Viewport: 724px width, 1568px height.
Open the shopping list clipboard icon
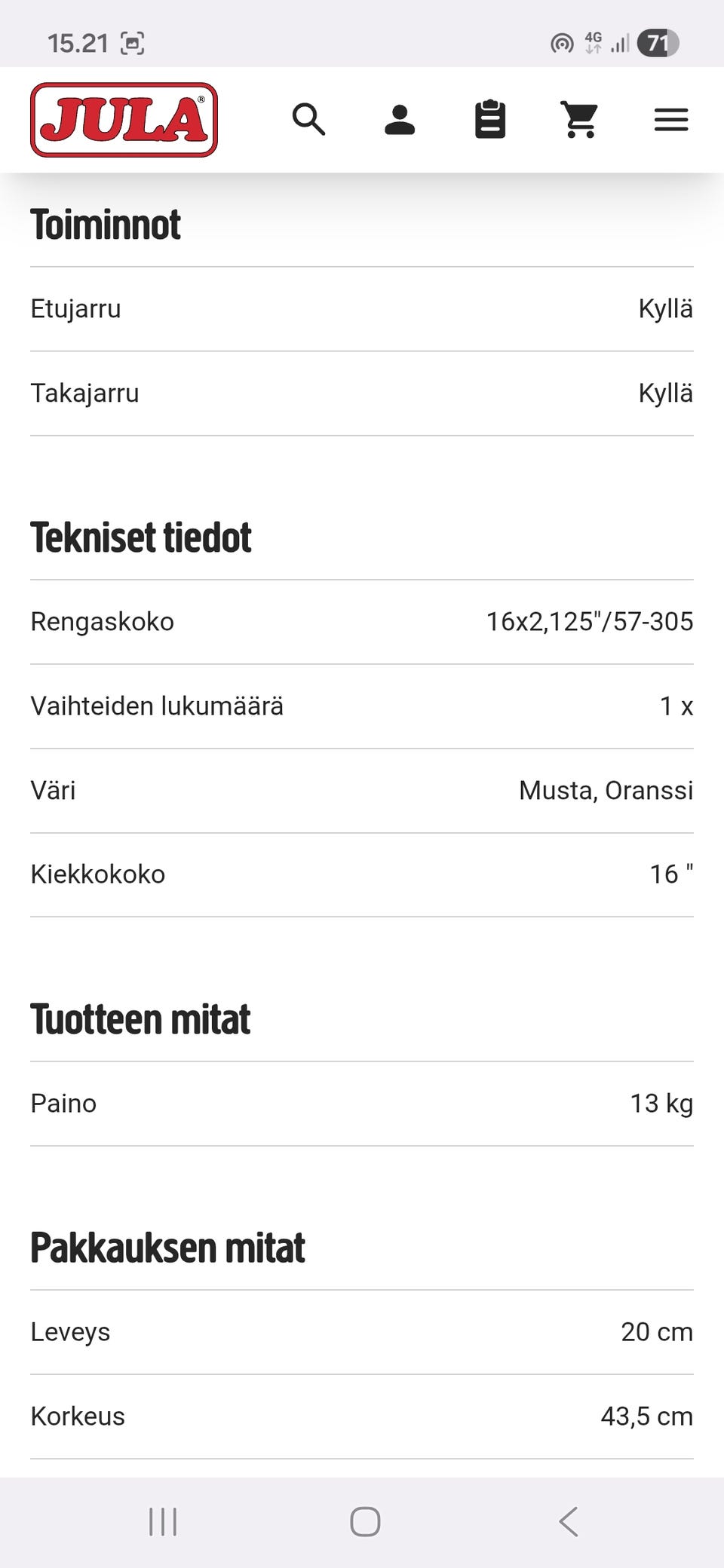(x=490, y=120)
